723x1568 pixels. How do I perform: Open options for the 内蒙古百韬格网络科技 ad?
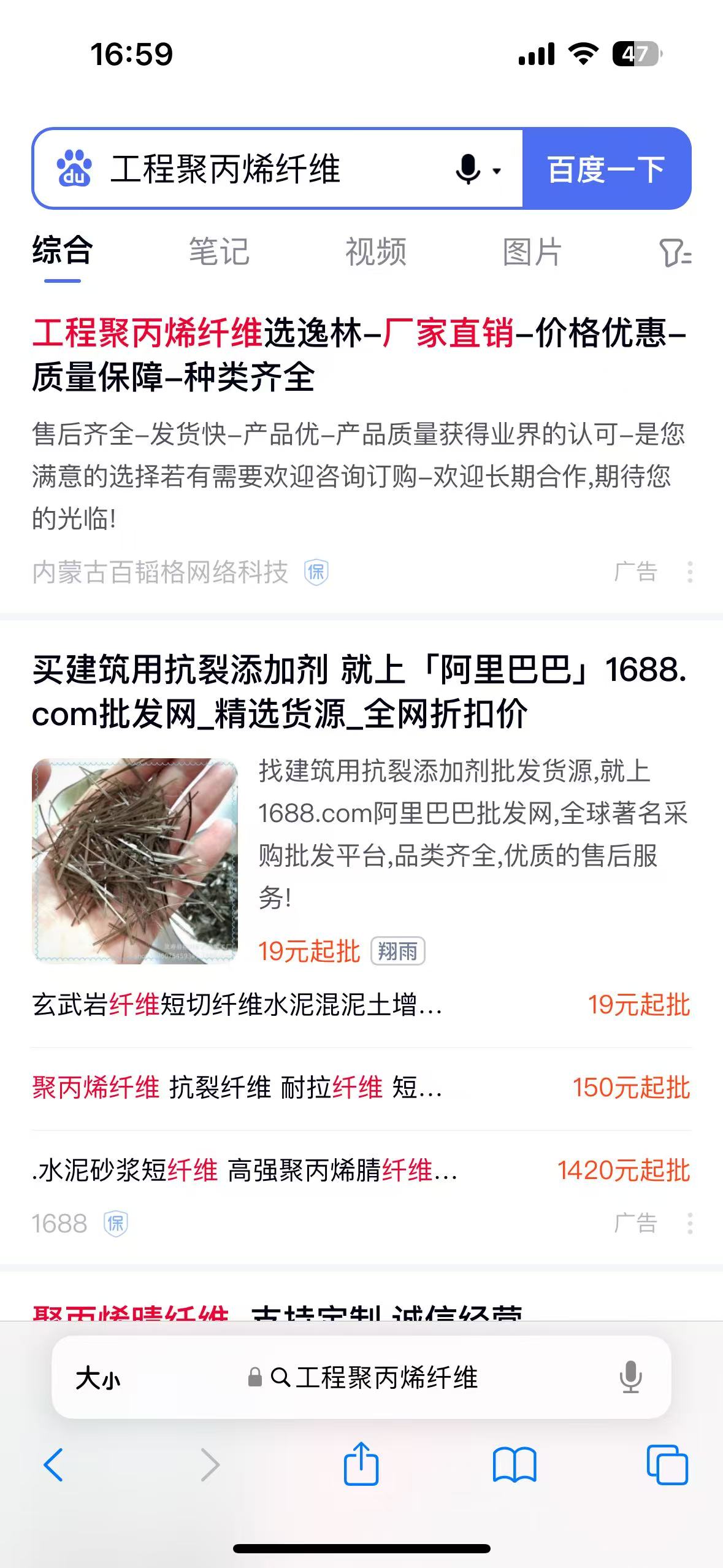(690, 572)
